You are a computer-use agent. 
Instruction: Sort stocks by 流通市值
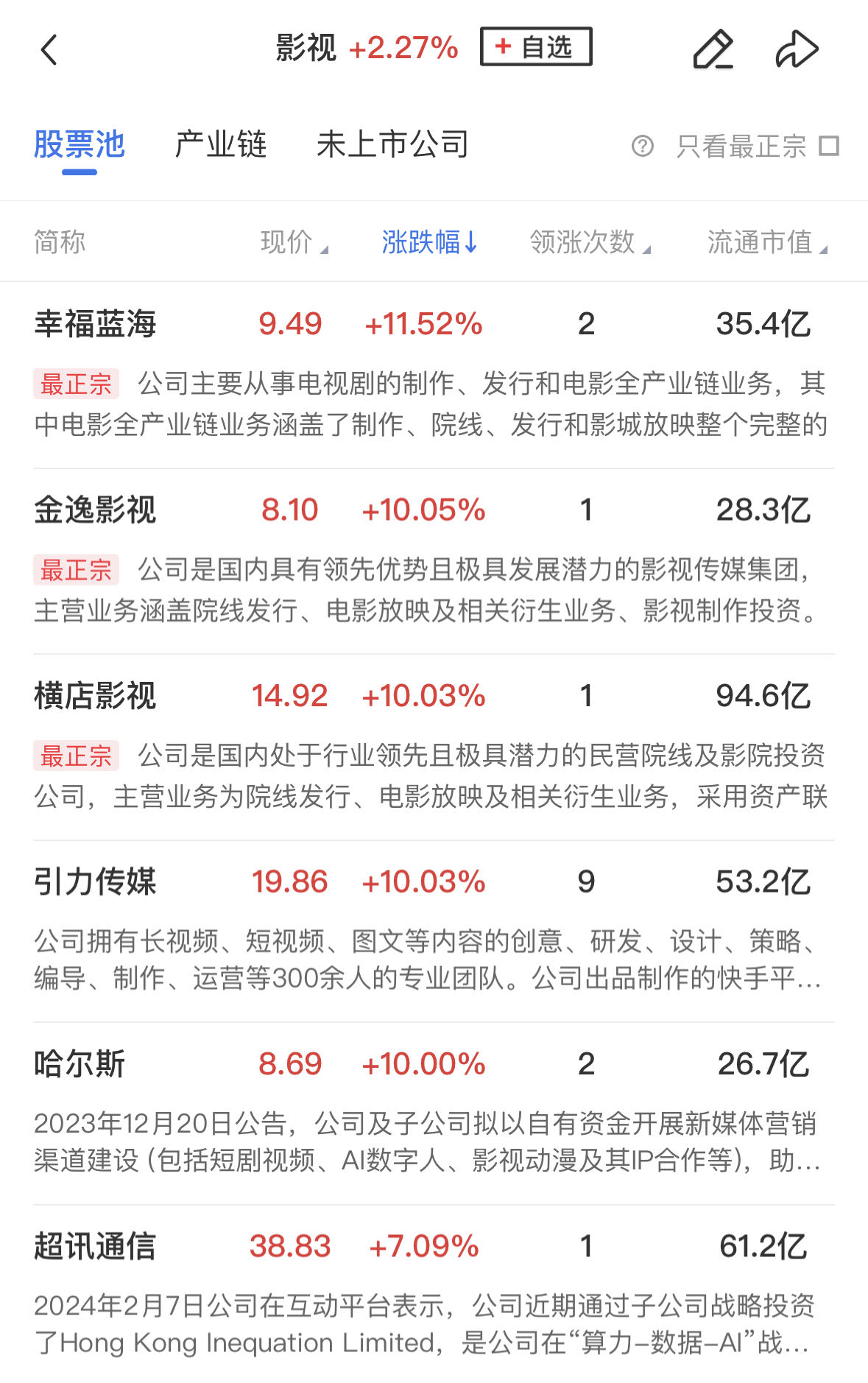point(767,242)
